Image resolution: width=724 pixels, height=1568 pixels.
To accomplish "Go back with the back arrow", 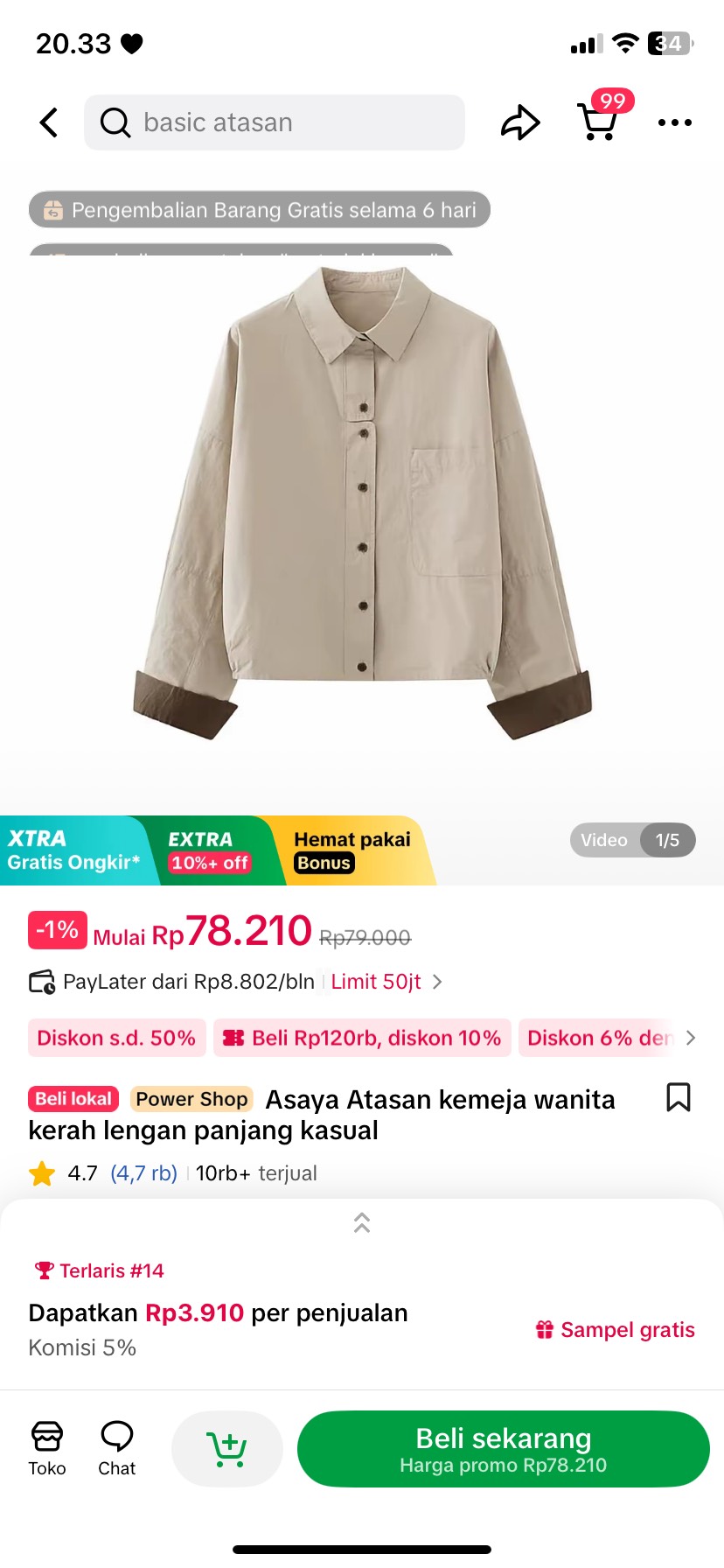I will click(50, 122).
